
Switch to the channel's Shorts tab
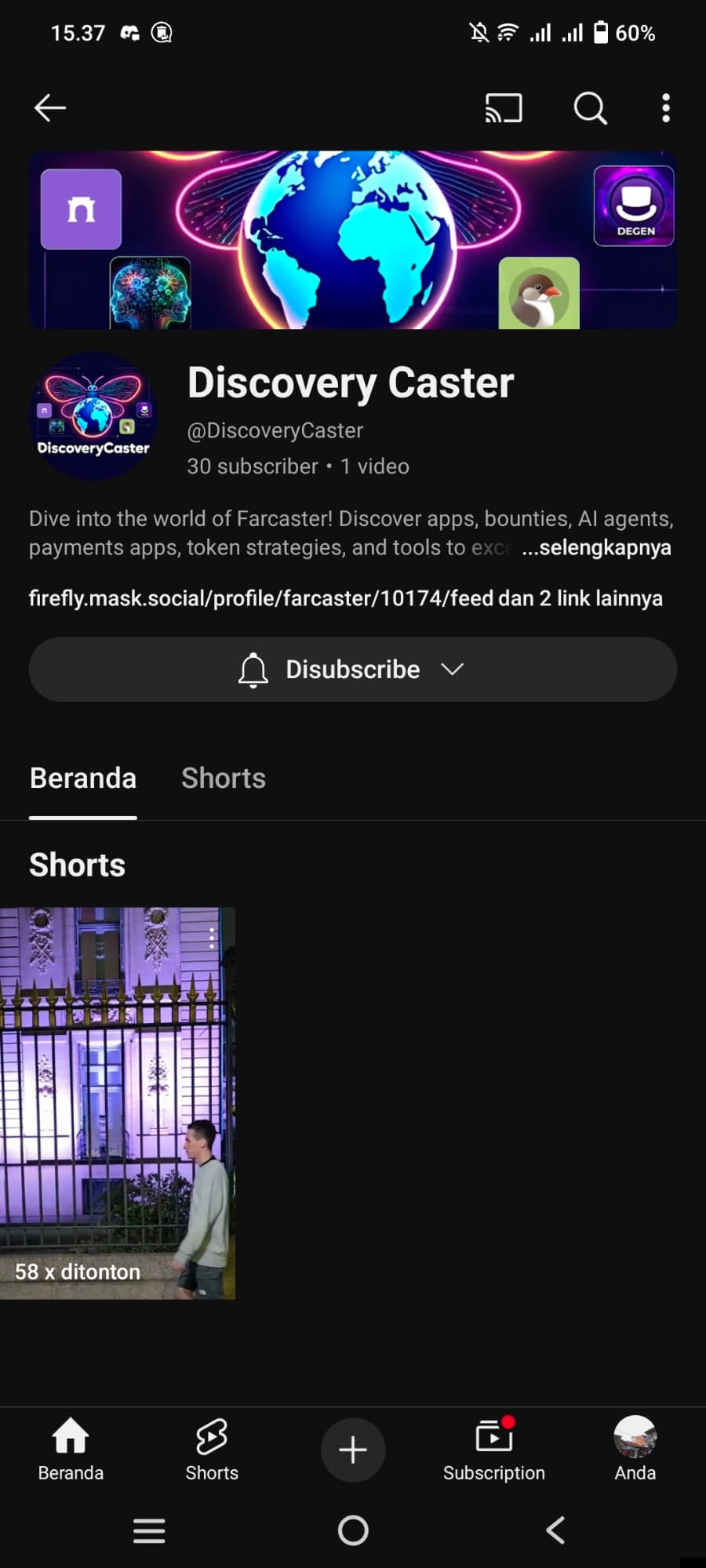click(224, 779)
